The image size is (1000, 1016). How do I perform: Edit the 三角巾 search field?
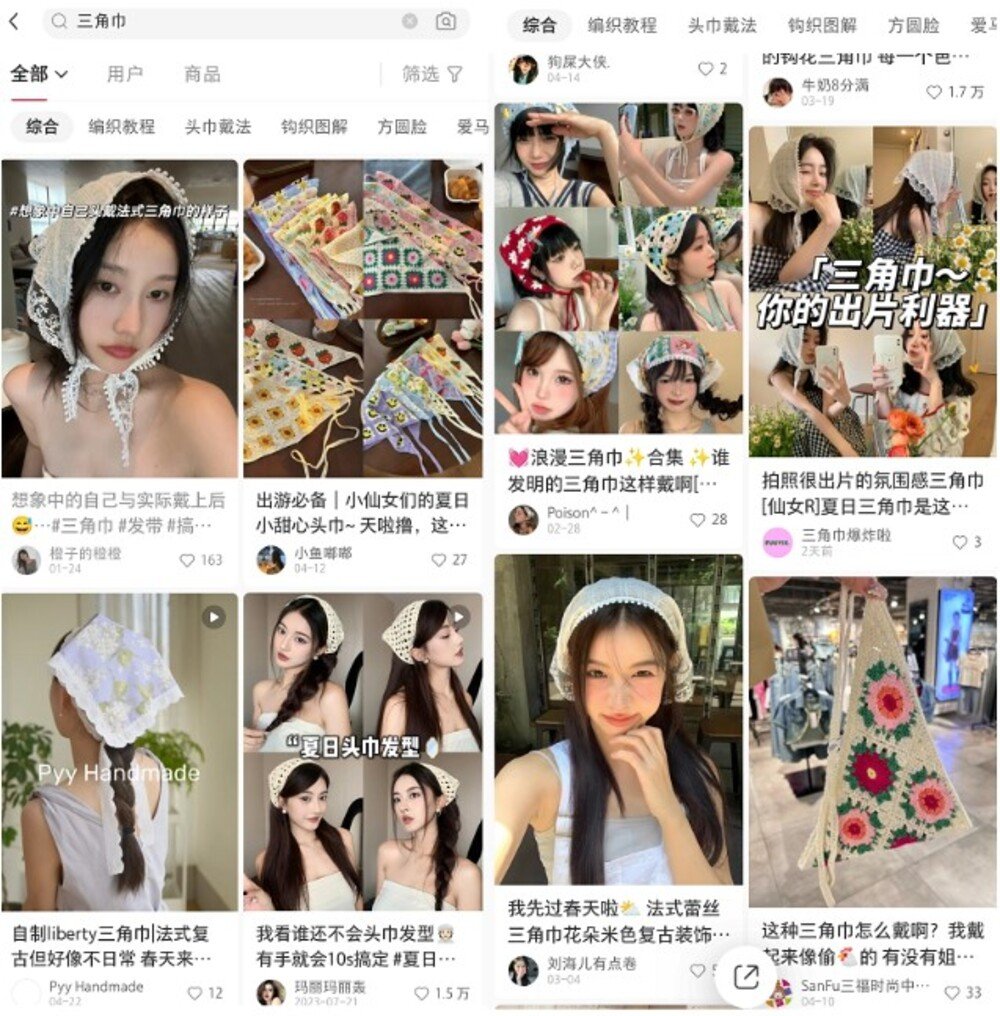[x=230, y=21]
